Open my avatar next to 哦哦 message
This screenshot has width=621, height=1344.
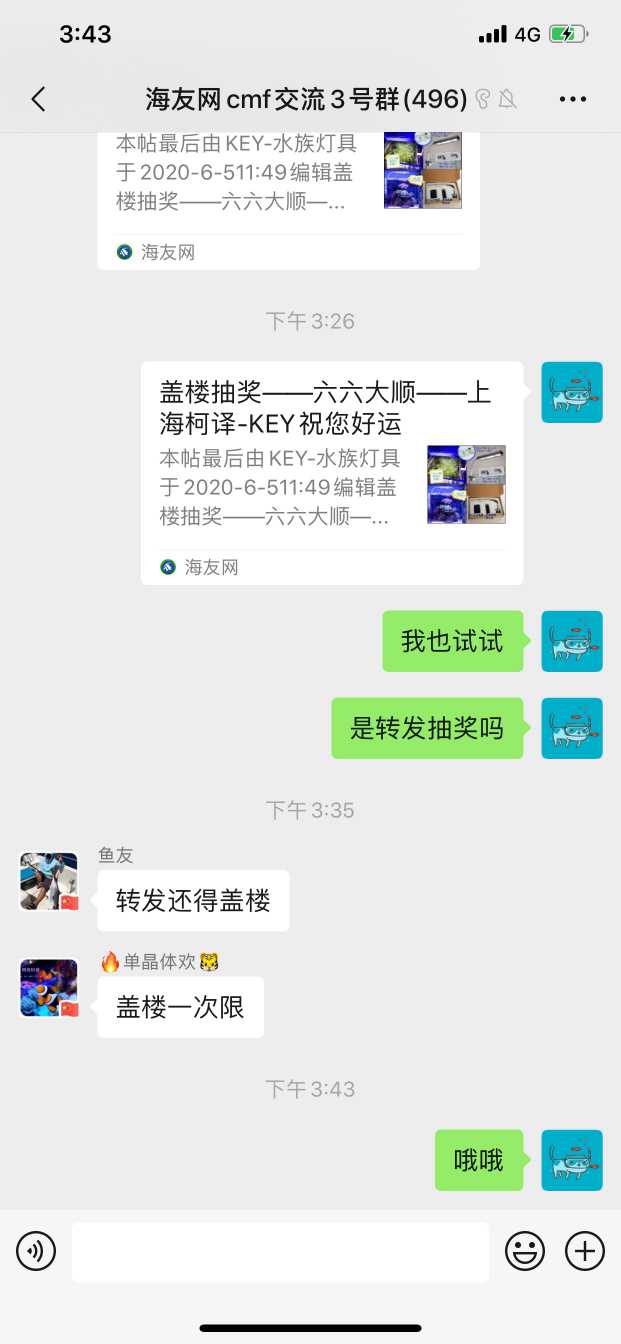(x=572, y=1160)
